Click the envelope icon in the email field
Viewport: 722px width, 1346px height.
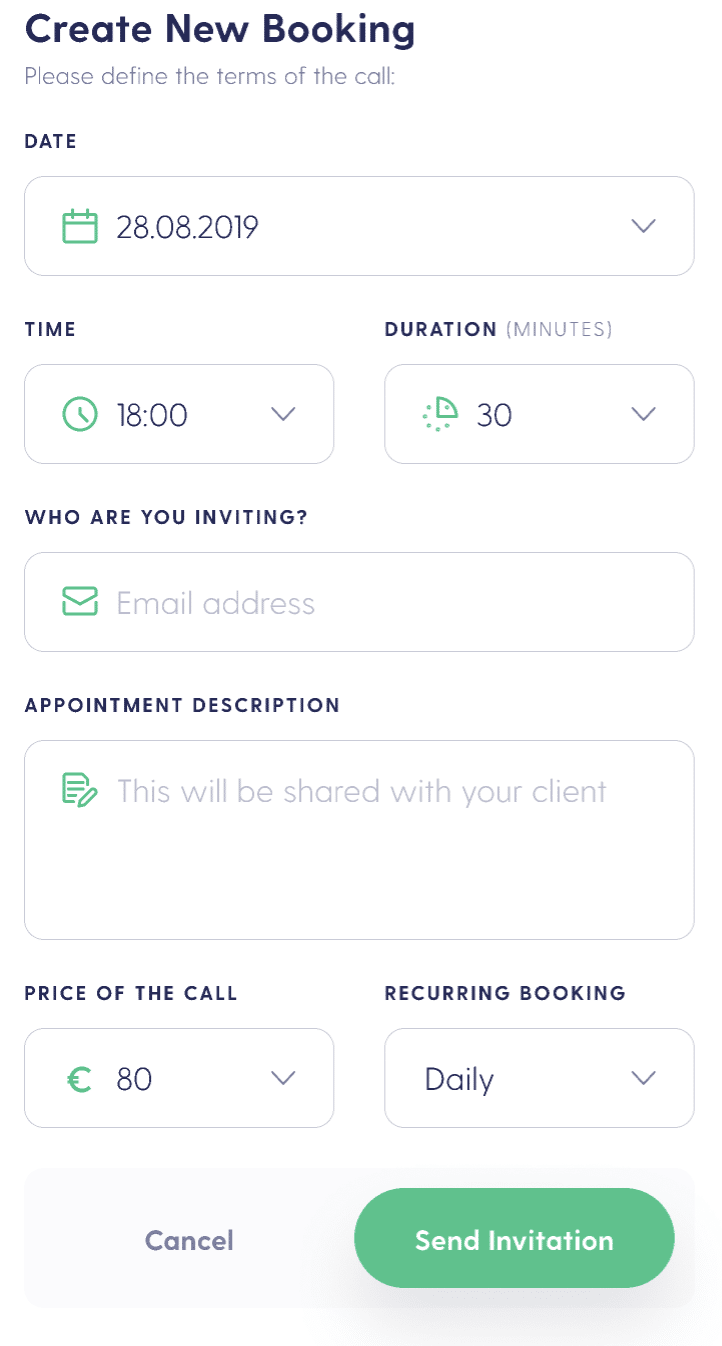coord(79,601)
